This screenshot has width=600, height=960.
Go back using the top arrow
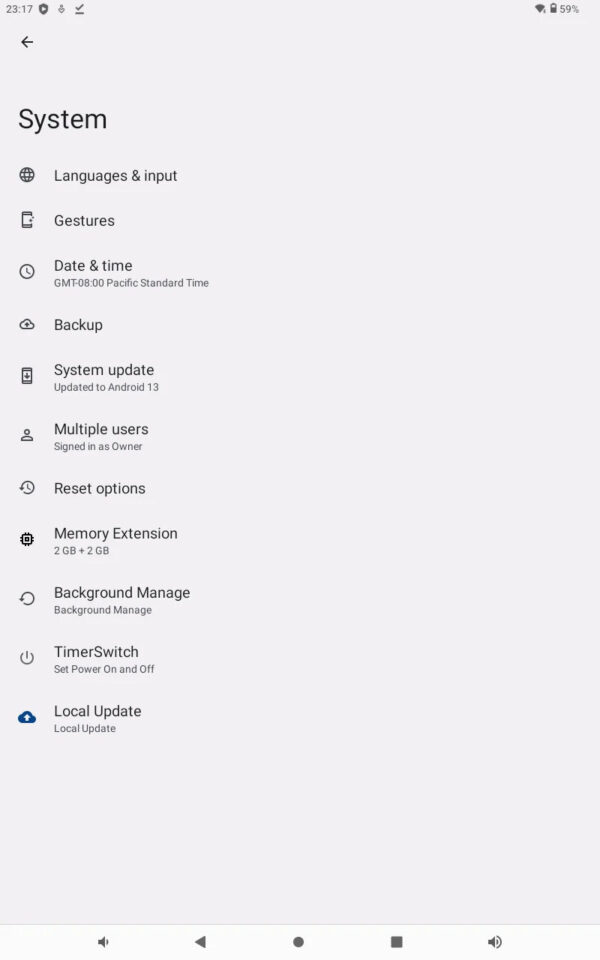[x=27, y=42]
